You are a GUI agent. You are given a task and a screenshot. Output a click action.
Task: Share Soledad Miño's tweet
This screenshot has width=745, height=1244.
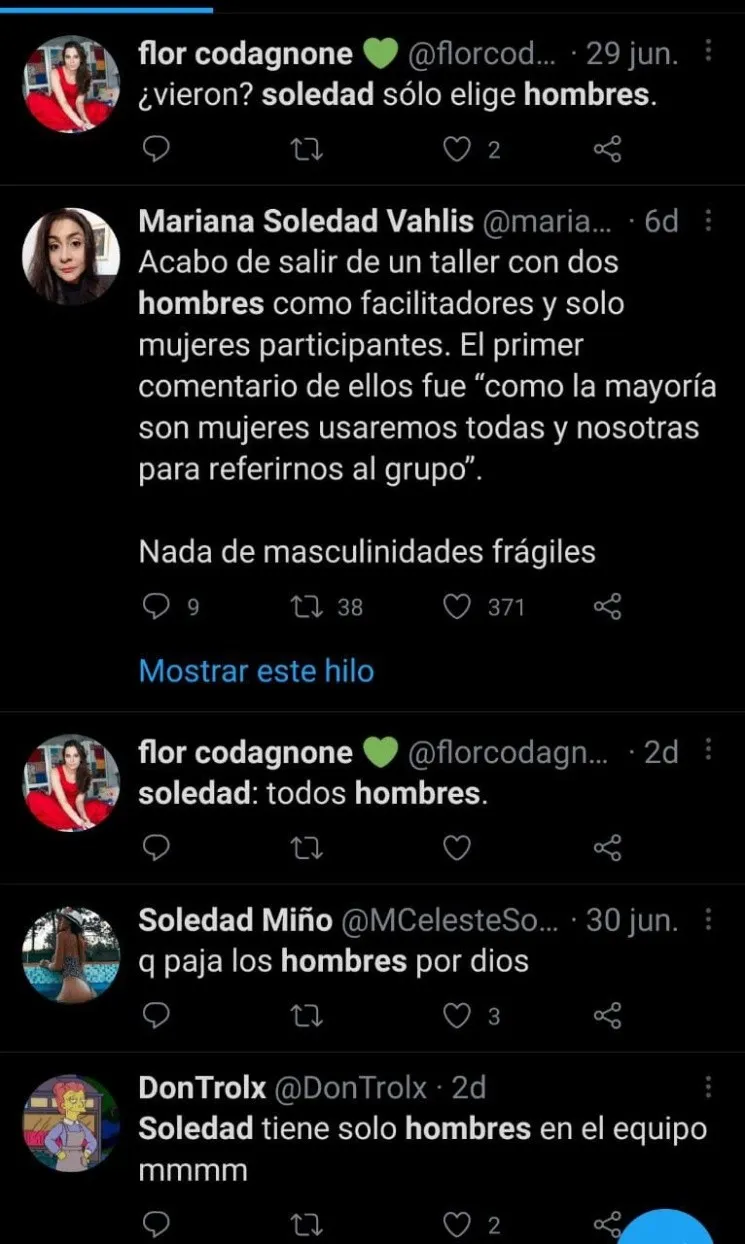[608, 1016]
